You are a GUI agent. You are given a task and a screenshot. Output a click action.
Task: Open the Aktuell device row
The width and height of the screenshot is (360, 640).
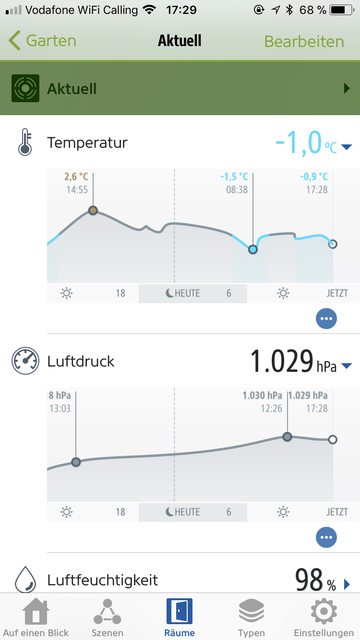click(180, 88)
